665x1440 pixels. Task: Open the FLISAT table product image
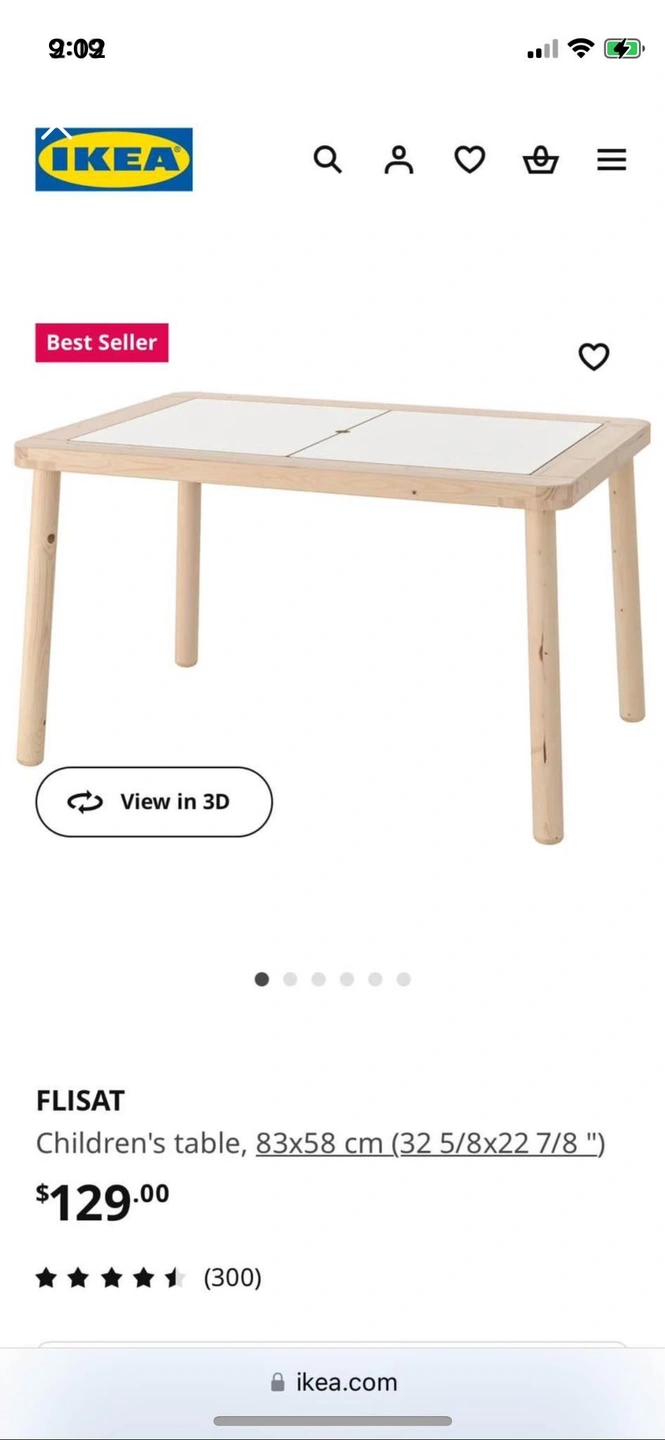tap(332, 600)
